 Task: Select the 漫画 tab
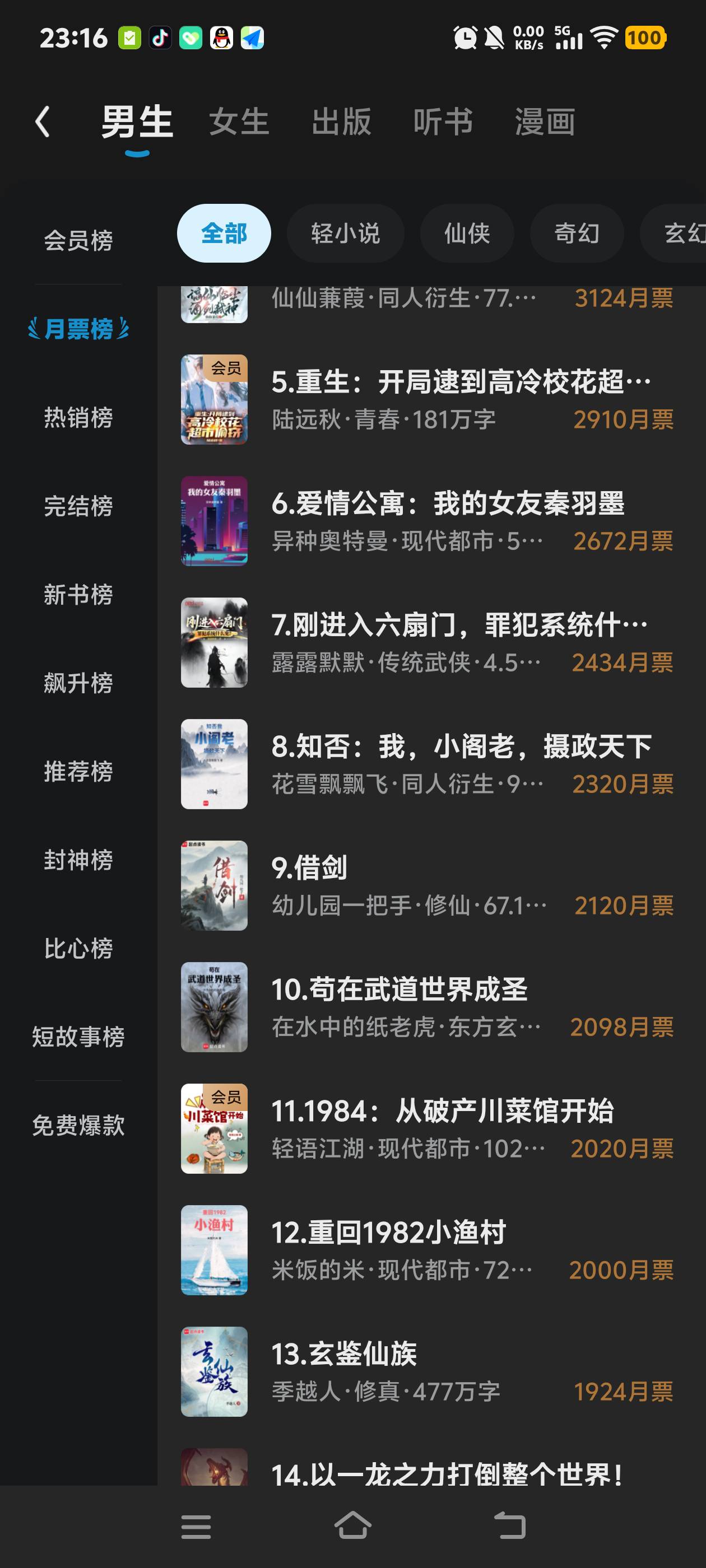point(545,122)
